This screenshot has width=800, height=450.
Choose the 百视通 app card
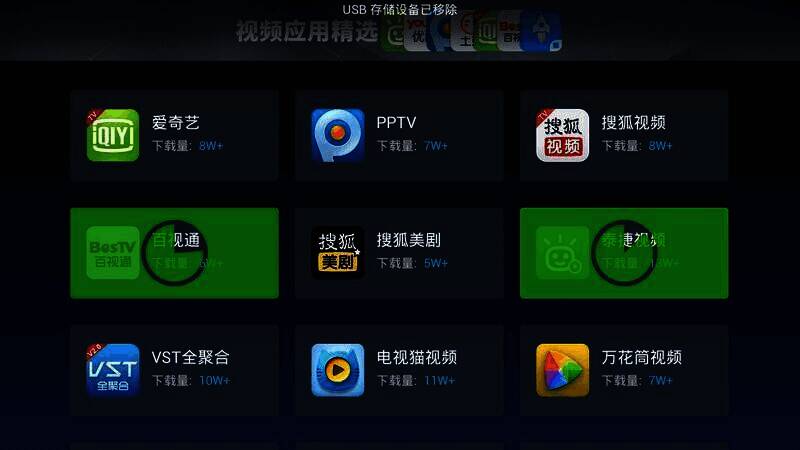tap(174, 253)
